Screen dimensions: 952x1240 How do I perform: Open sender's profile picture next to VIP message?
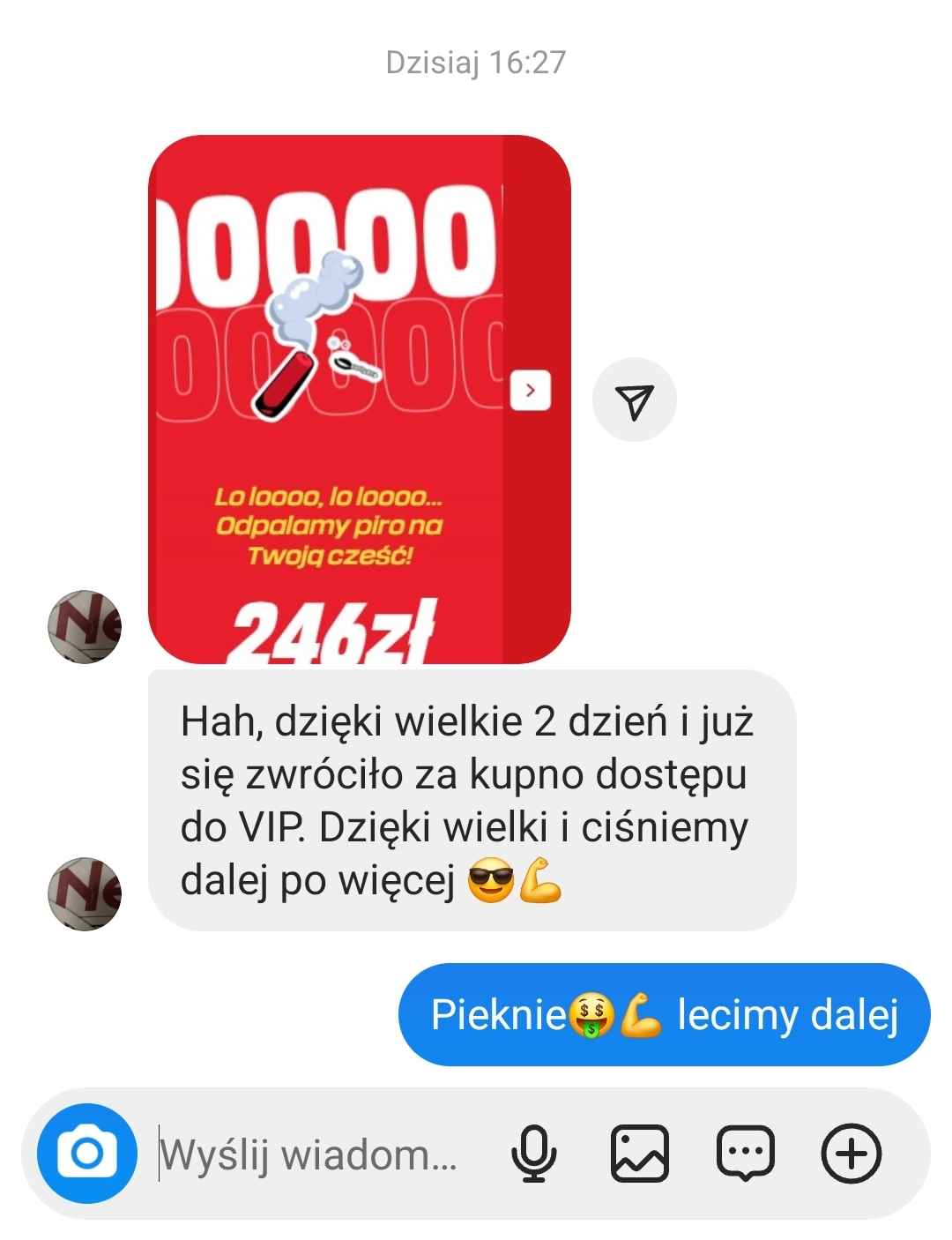pos(85,892)
